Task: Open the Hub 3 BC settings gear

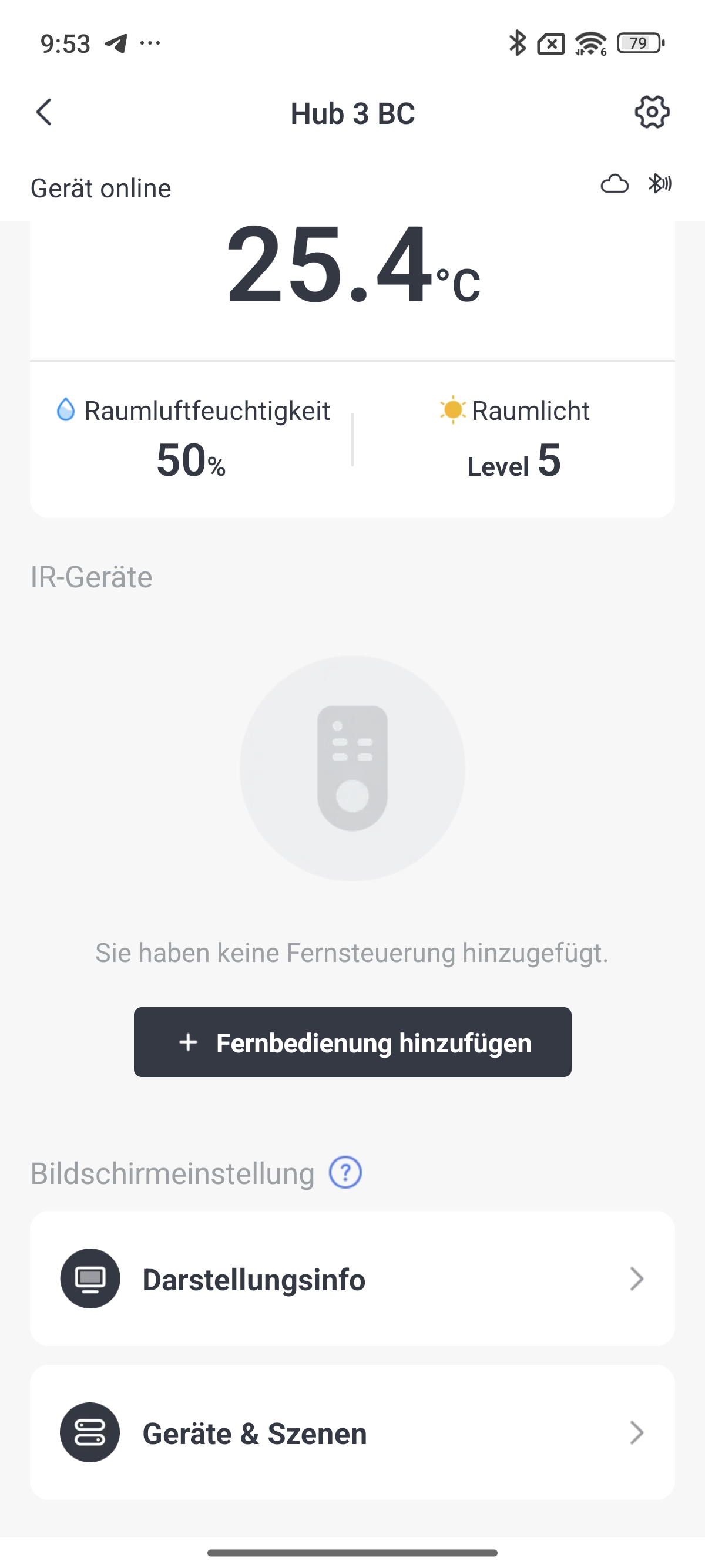Action: [x=652, y=112]
